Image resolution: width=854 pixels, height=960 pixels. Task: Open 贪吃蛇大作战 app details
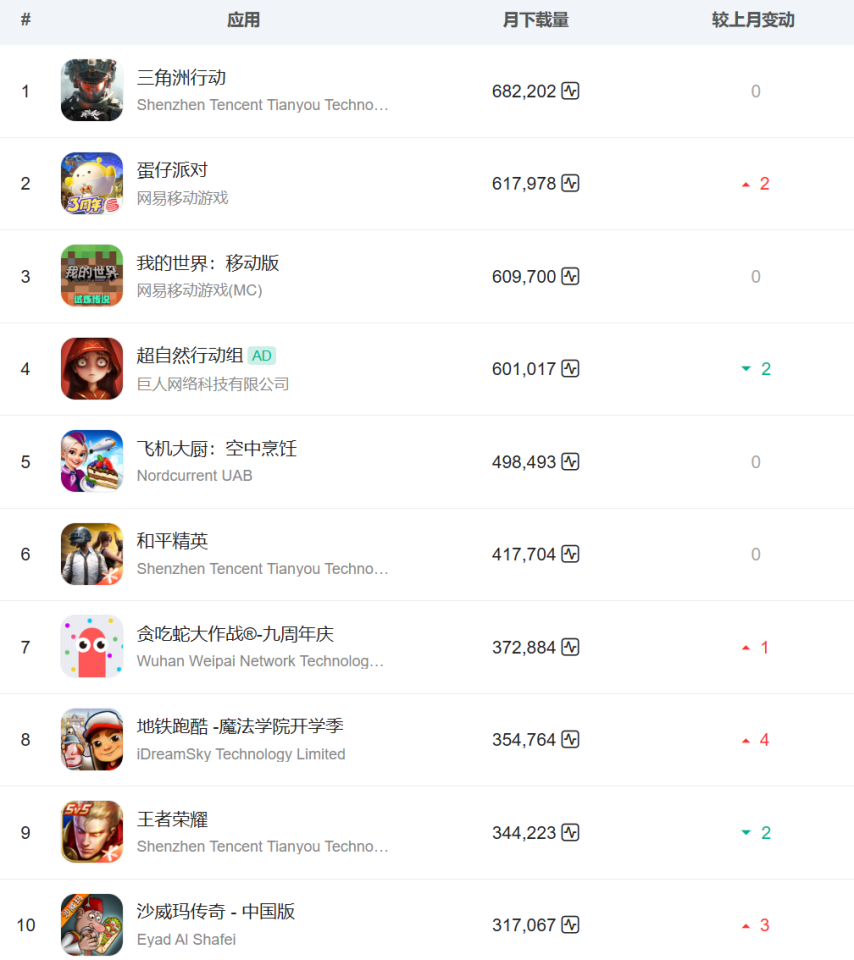235,634
